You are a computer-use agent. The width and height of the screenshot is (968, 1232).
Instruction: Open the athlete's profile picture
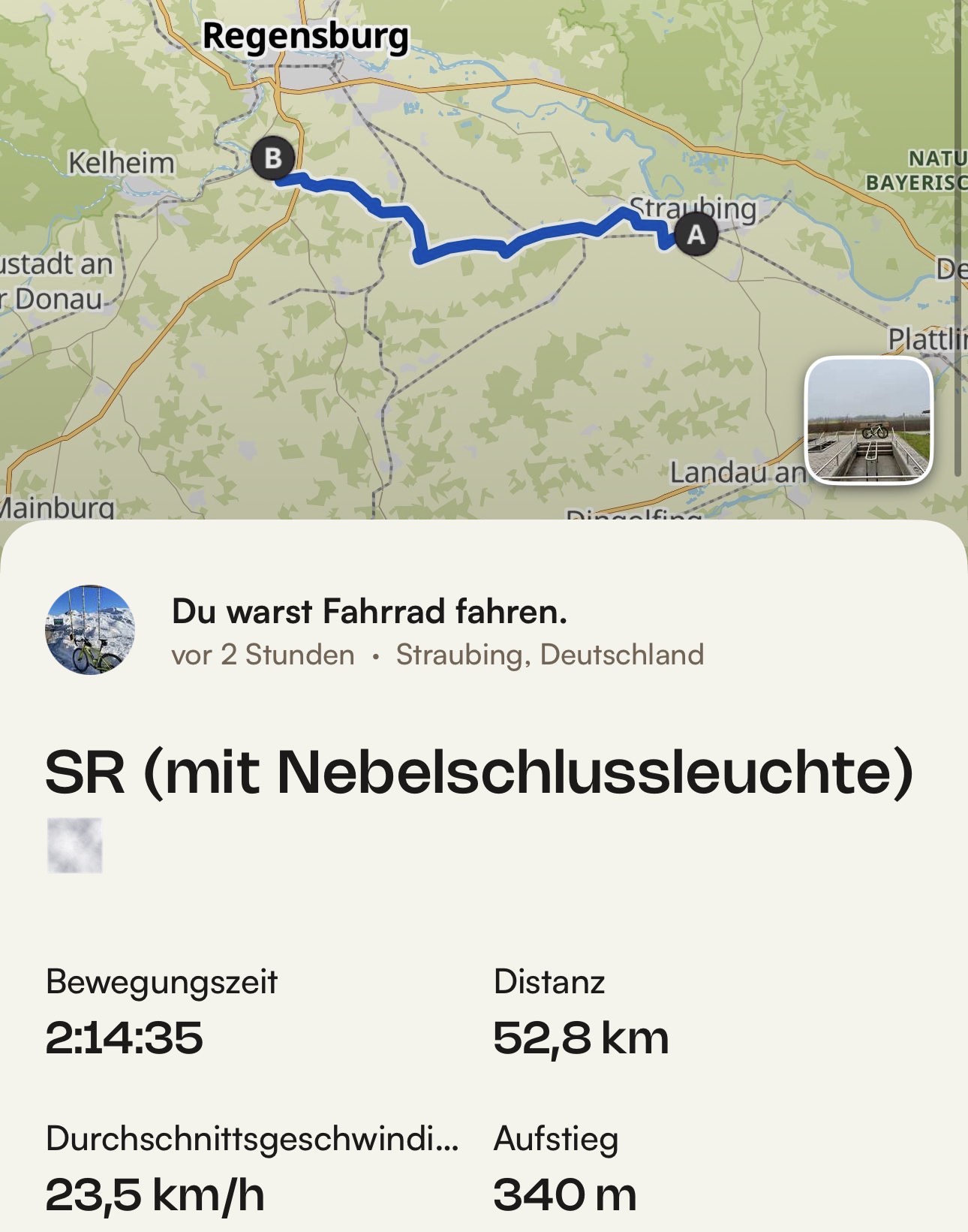pyautogui.click(x=91, y=630)
